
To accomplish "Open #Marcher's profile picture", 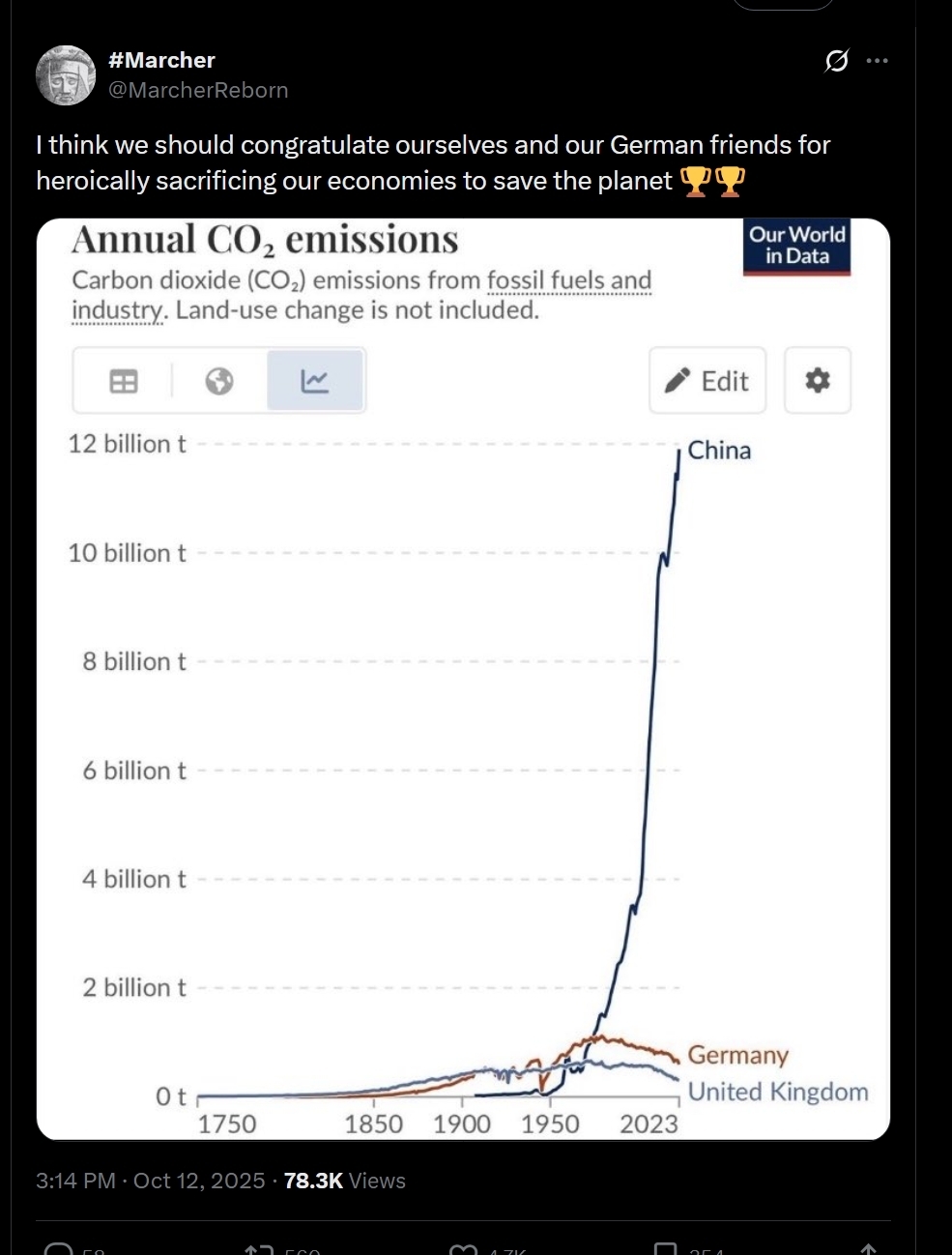I will 66,74.
